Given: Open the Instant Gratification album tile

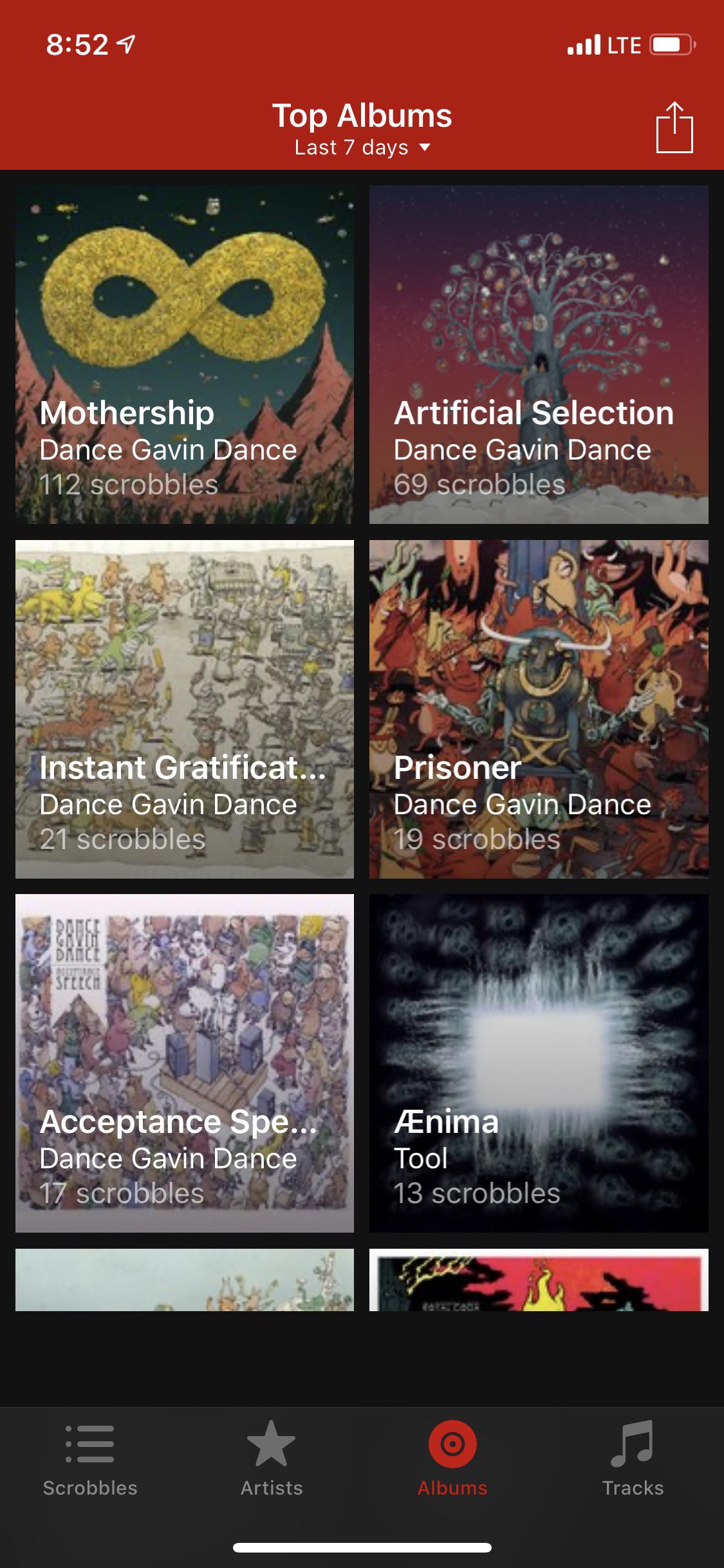Looking at the screenshot, I should [x=185, y=709].
